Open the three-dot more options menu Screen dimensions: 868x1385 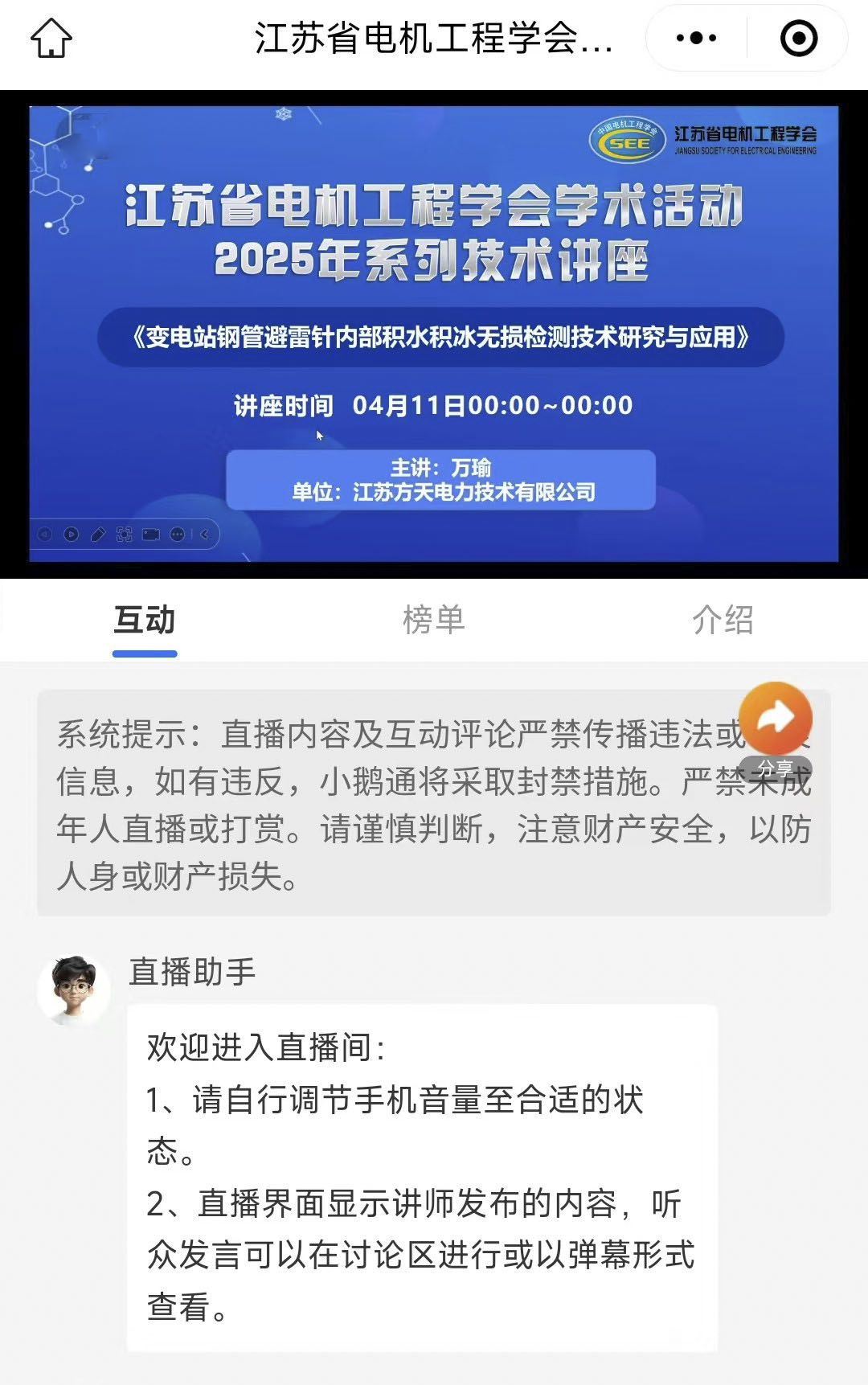(696, 38)
